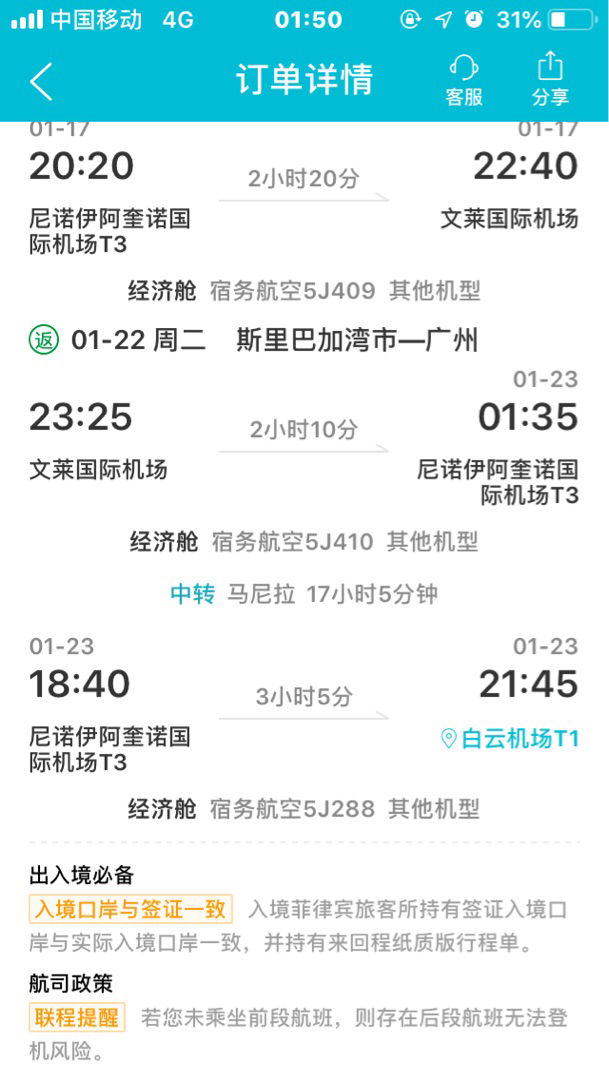This screenshot has width=609, height=1080.
Task: Contact customer service (客服)
Action: click(464, 81)
